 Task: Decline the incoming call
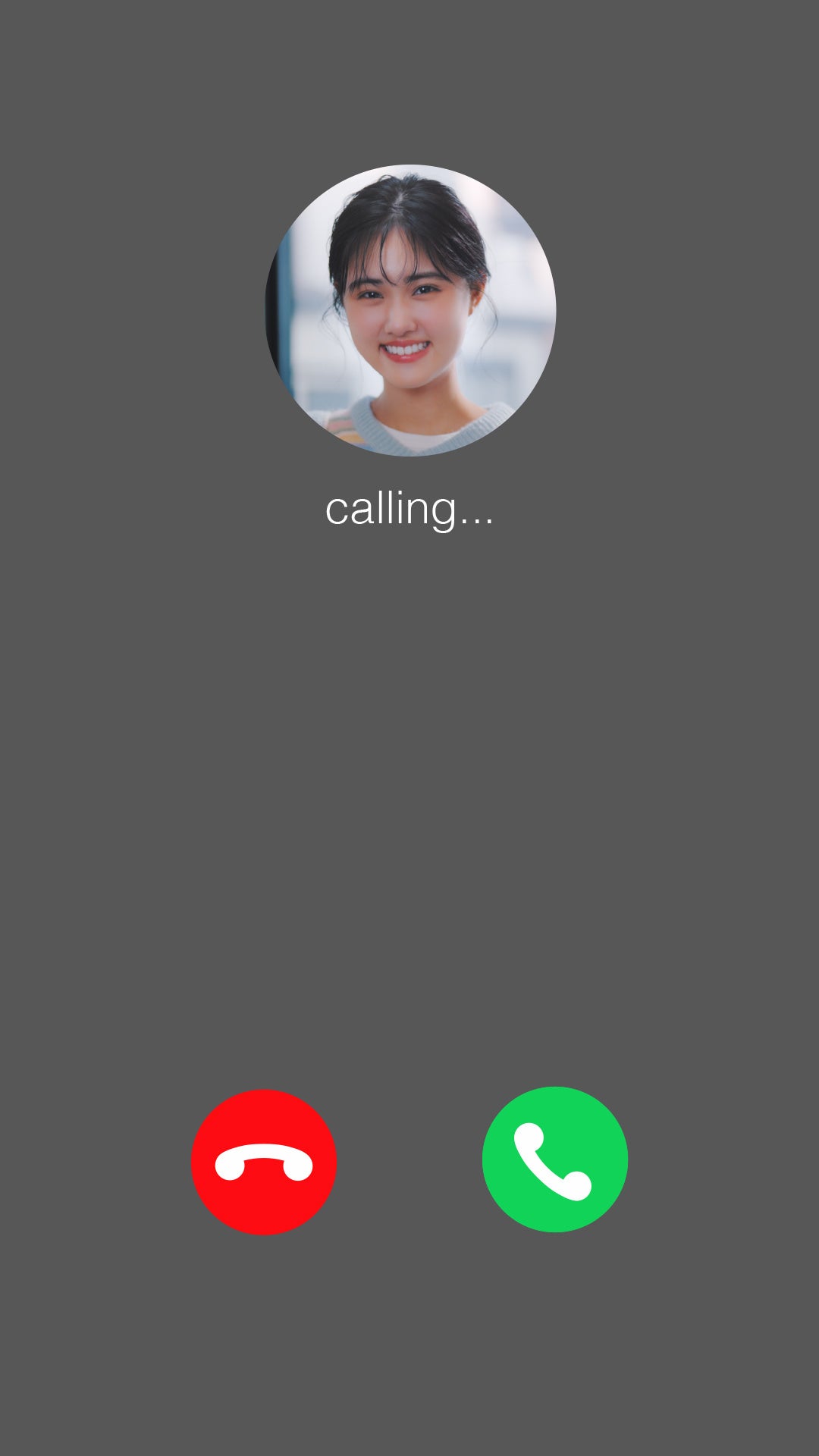[263, 1162]
